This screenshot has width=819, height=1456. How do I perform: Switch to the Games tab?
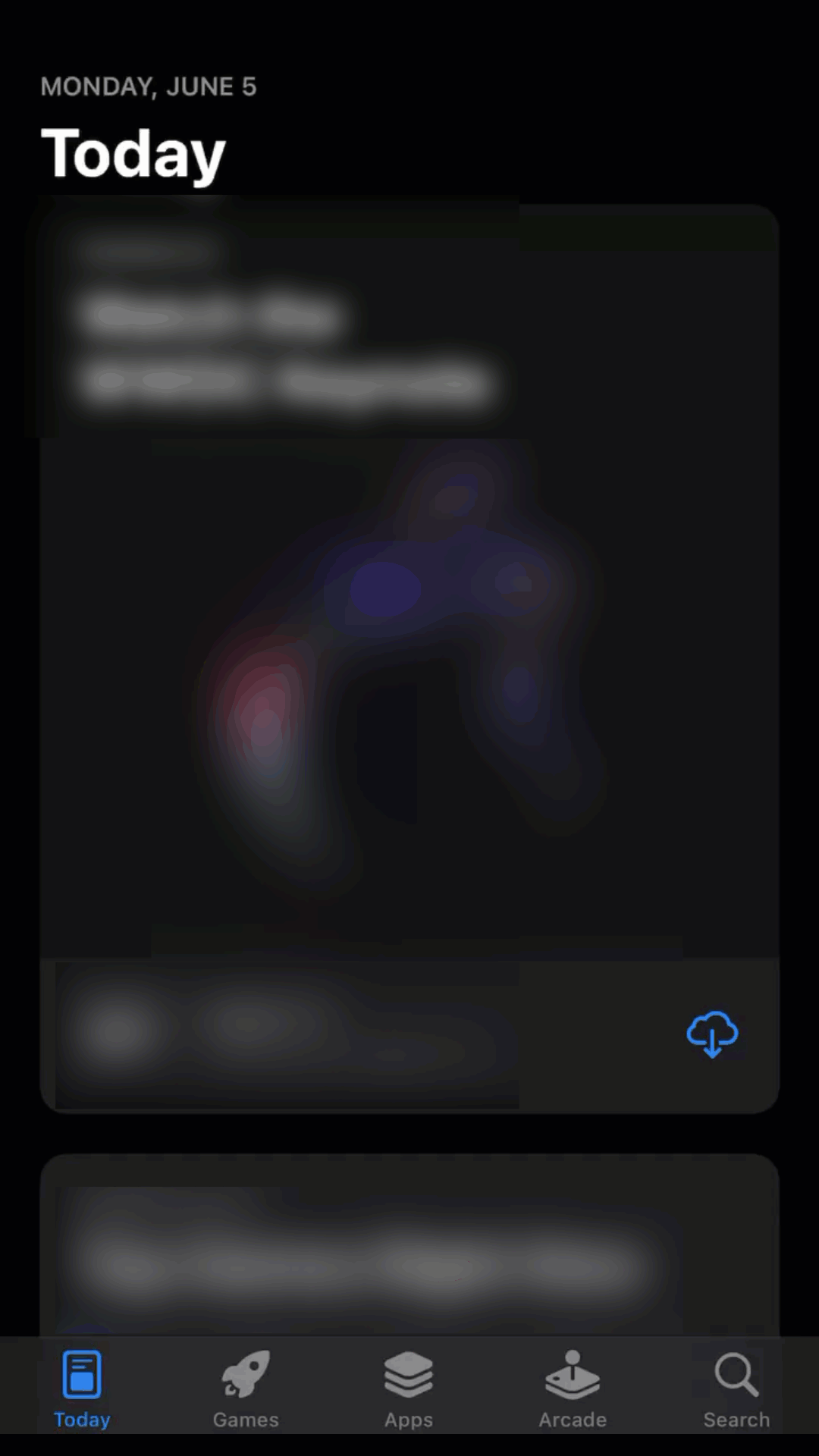(x=246, y=1389)
